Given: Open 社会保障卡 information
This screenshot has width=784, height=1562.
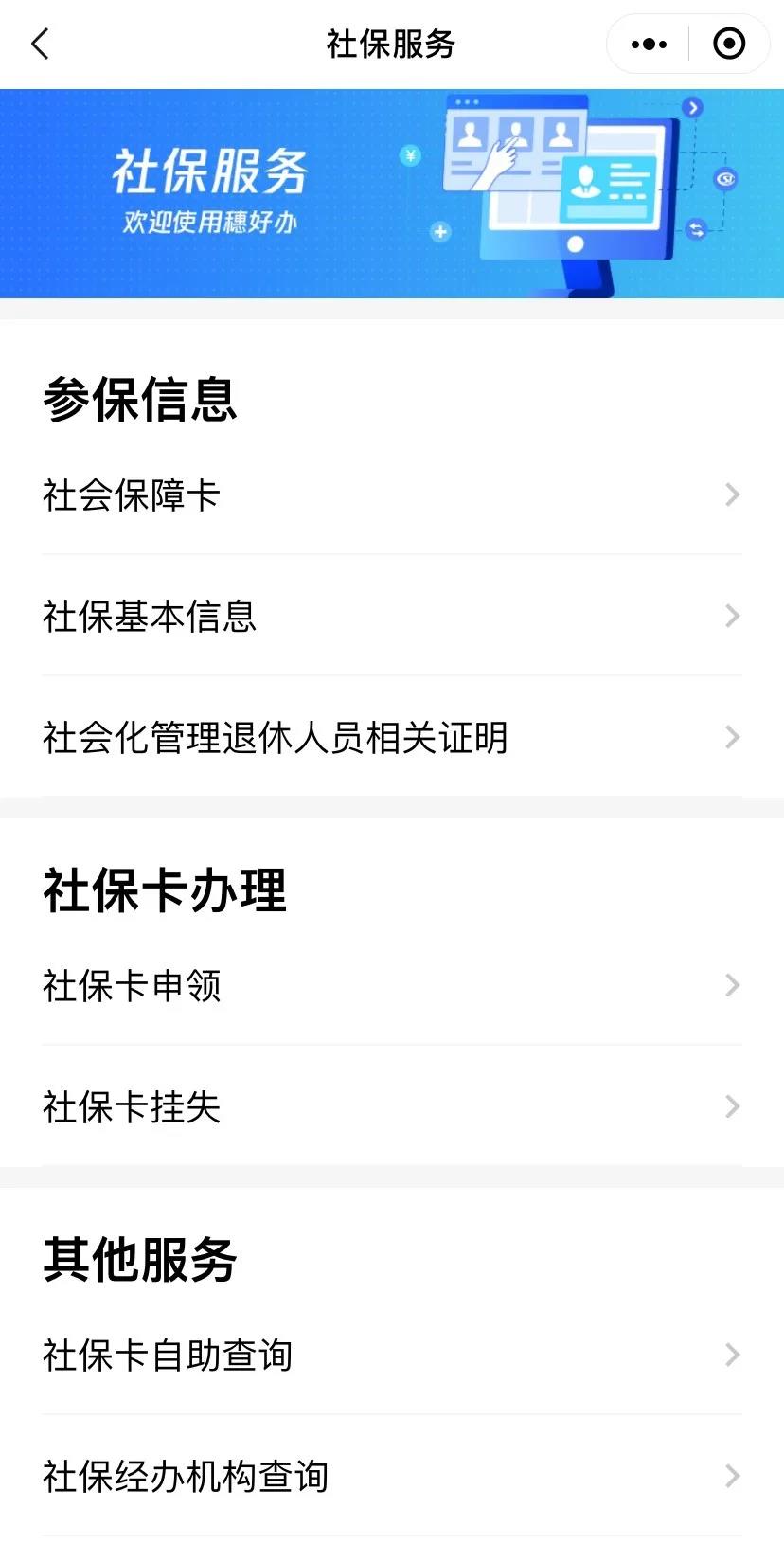Looking at the screenshot, I should tap(391, 494).
